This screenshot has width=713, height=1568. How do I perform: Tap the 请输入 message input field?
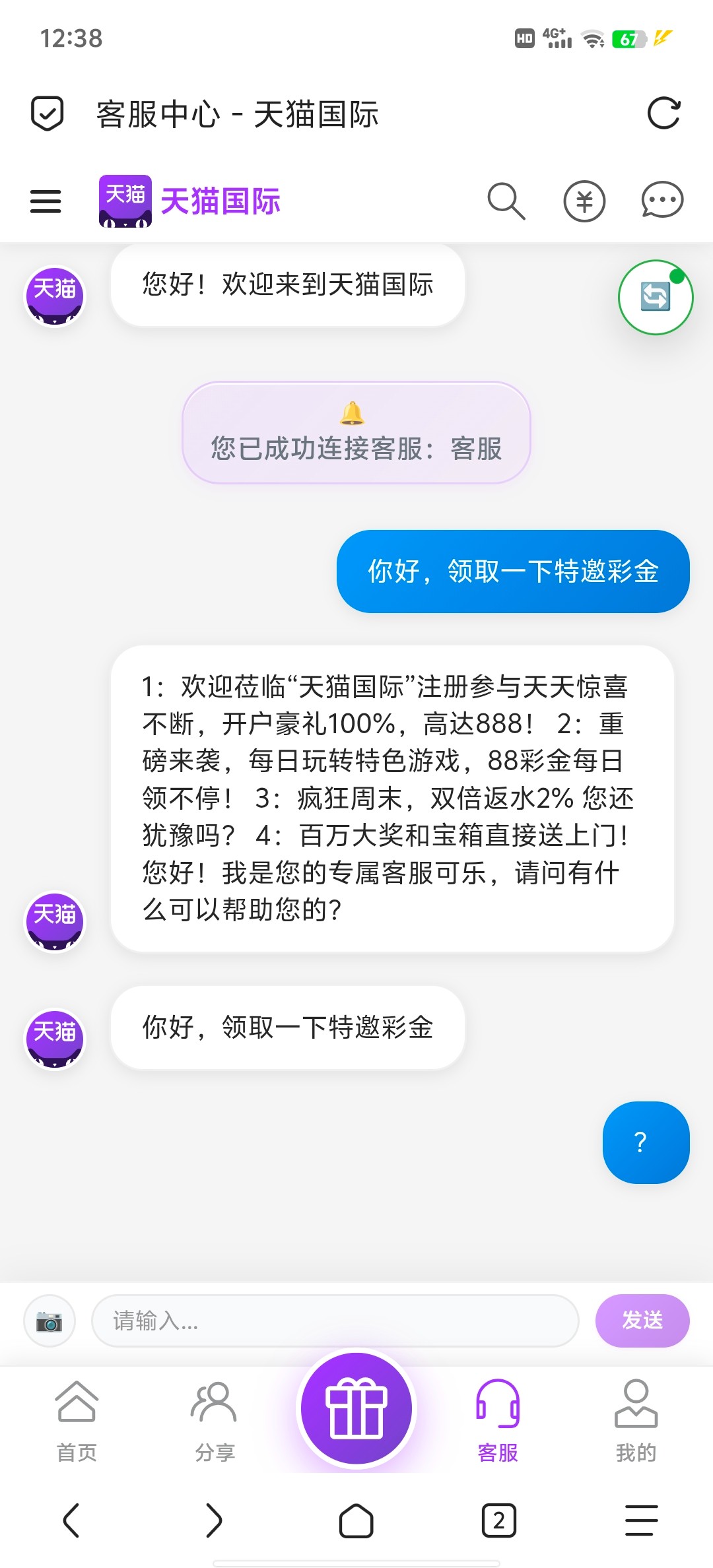coord(330,1321)
